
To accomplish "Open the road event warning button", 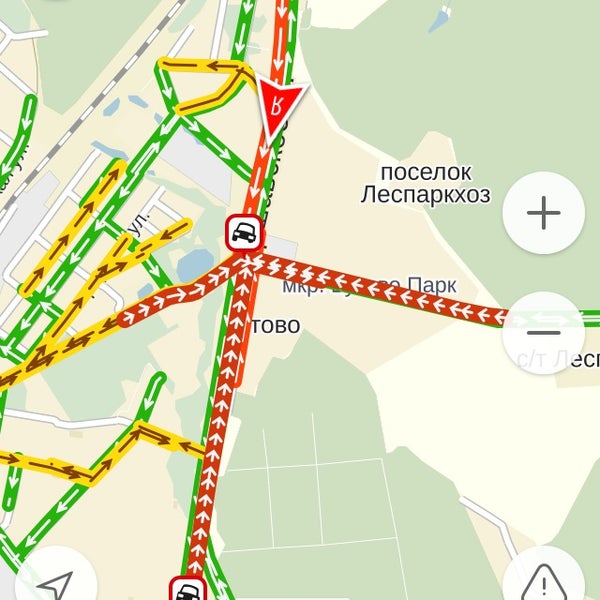I will (x=543, y=580).
